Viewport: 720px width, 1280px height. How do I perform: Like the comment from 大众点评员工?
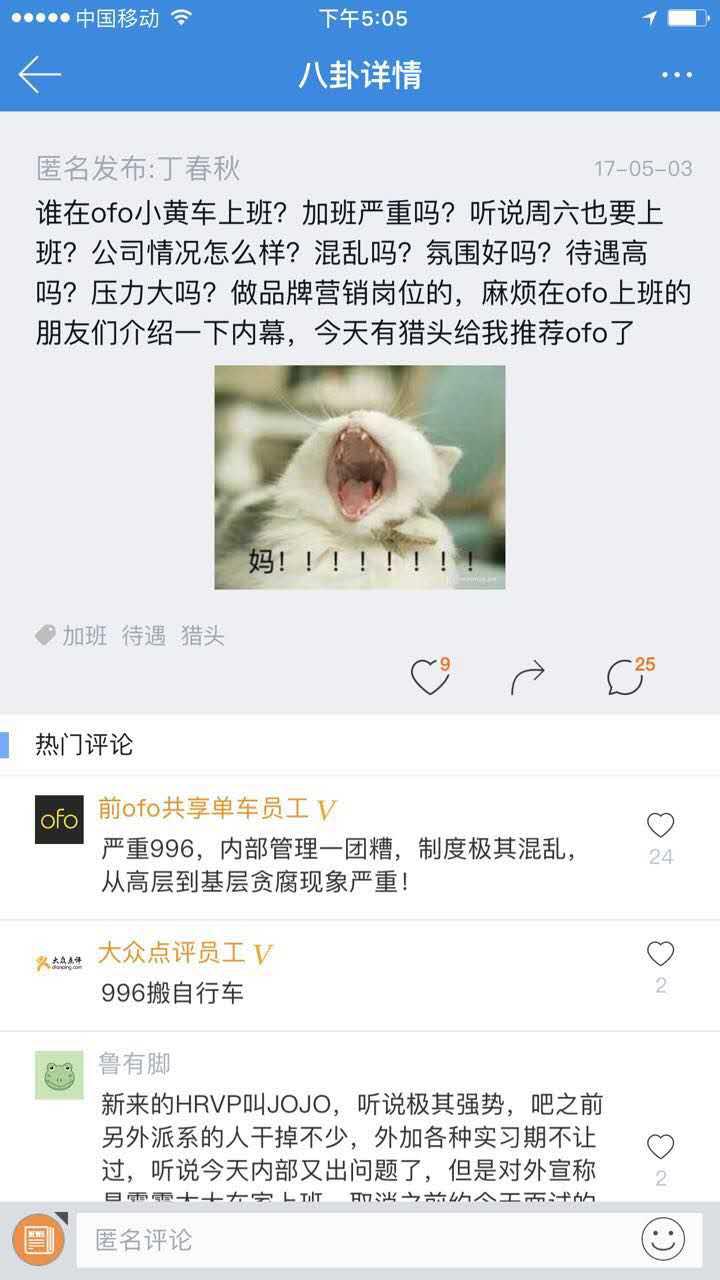(x=660, y=954)
